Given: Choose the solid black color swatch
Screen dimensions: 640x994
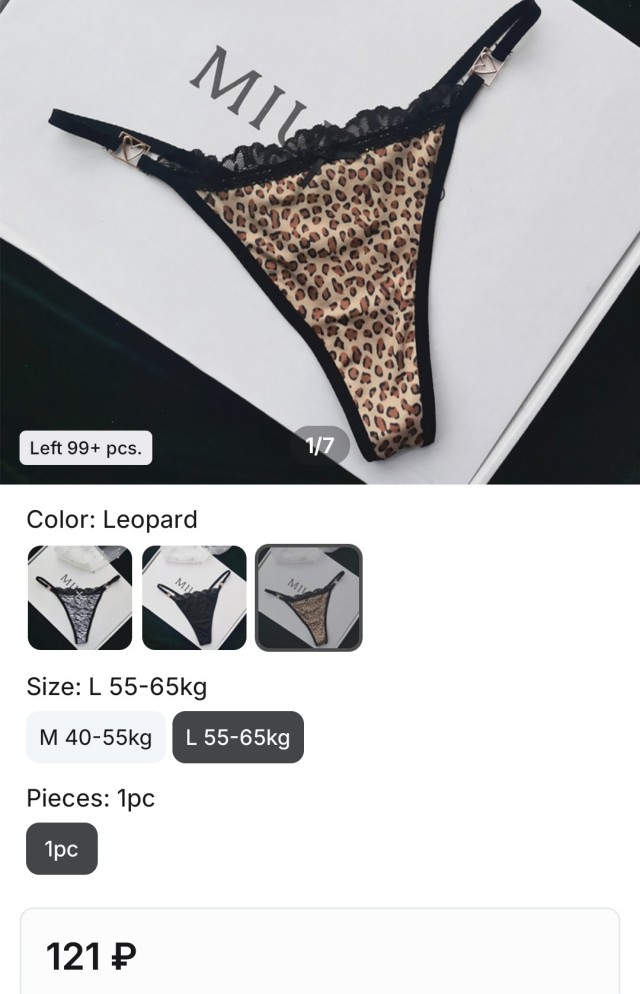Looking at the screenshot, I should (x=194, y=598).
